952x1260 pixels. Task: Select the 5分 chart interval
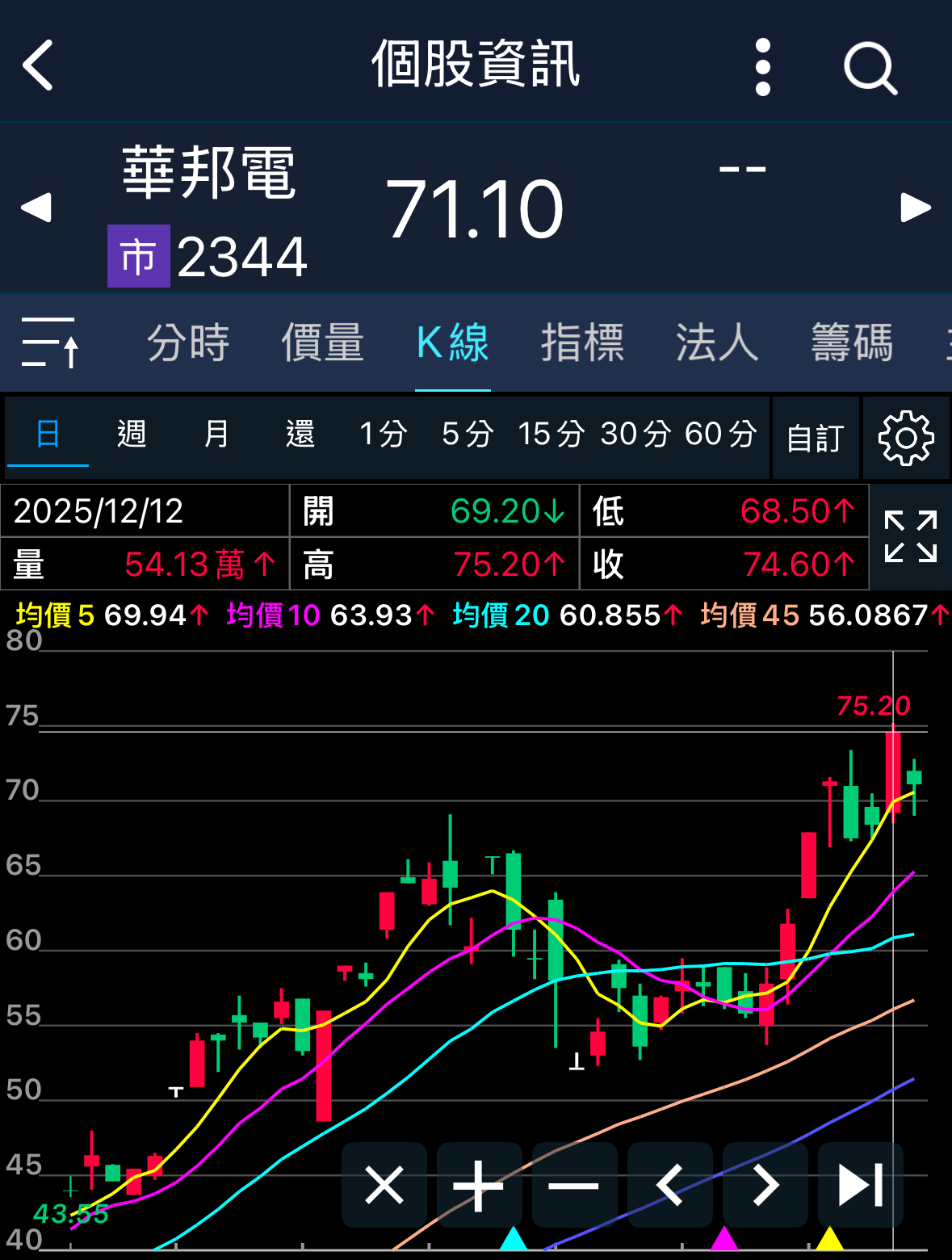468,435
